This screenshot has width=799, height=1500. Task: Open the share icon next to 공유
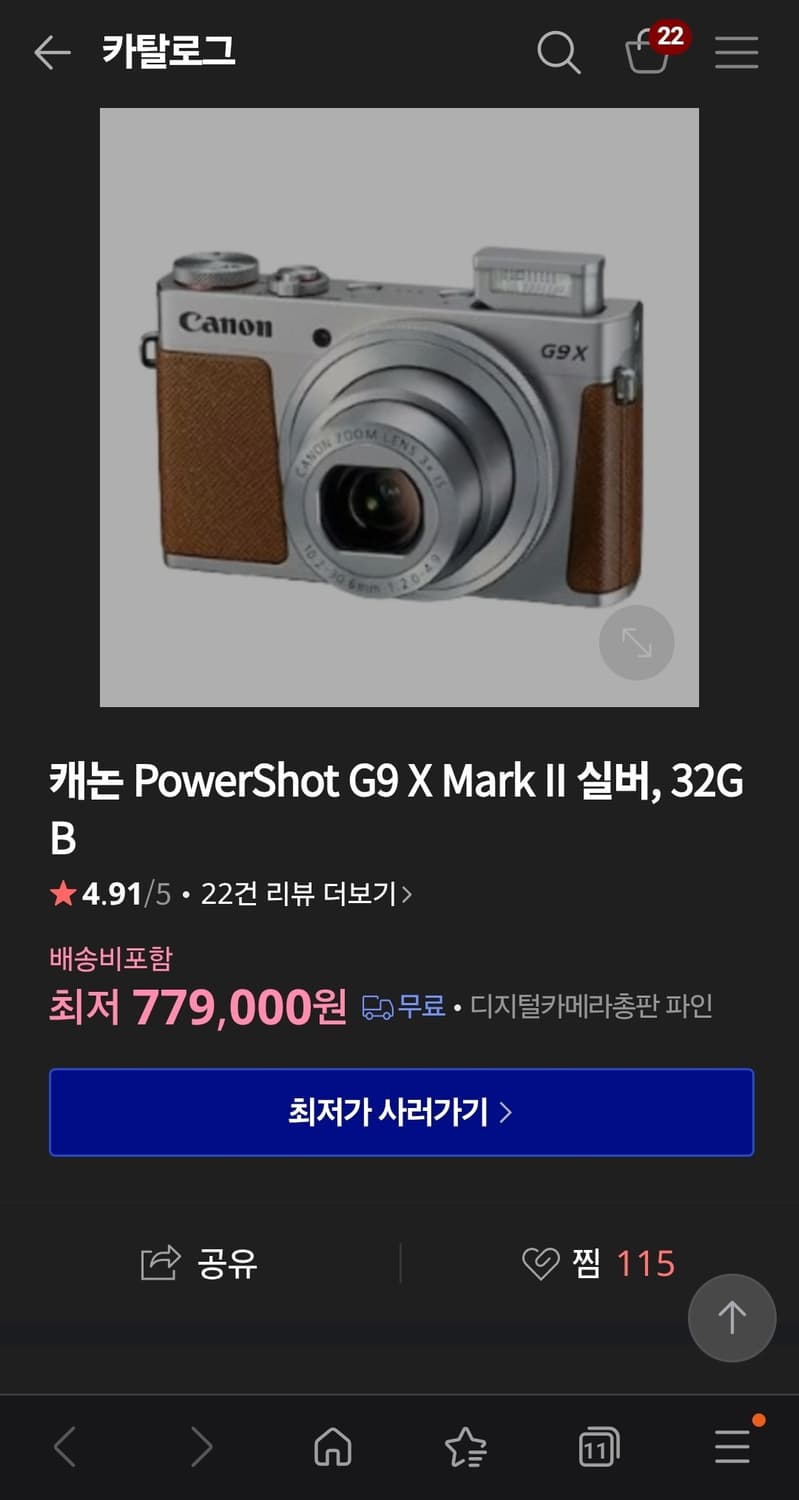(x=156, y=1264)
